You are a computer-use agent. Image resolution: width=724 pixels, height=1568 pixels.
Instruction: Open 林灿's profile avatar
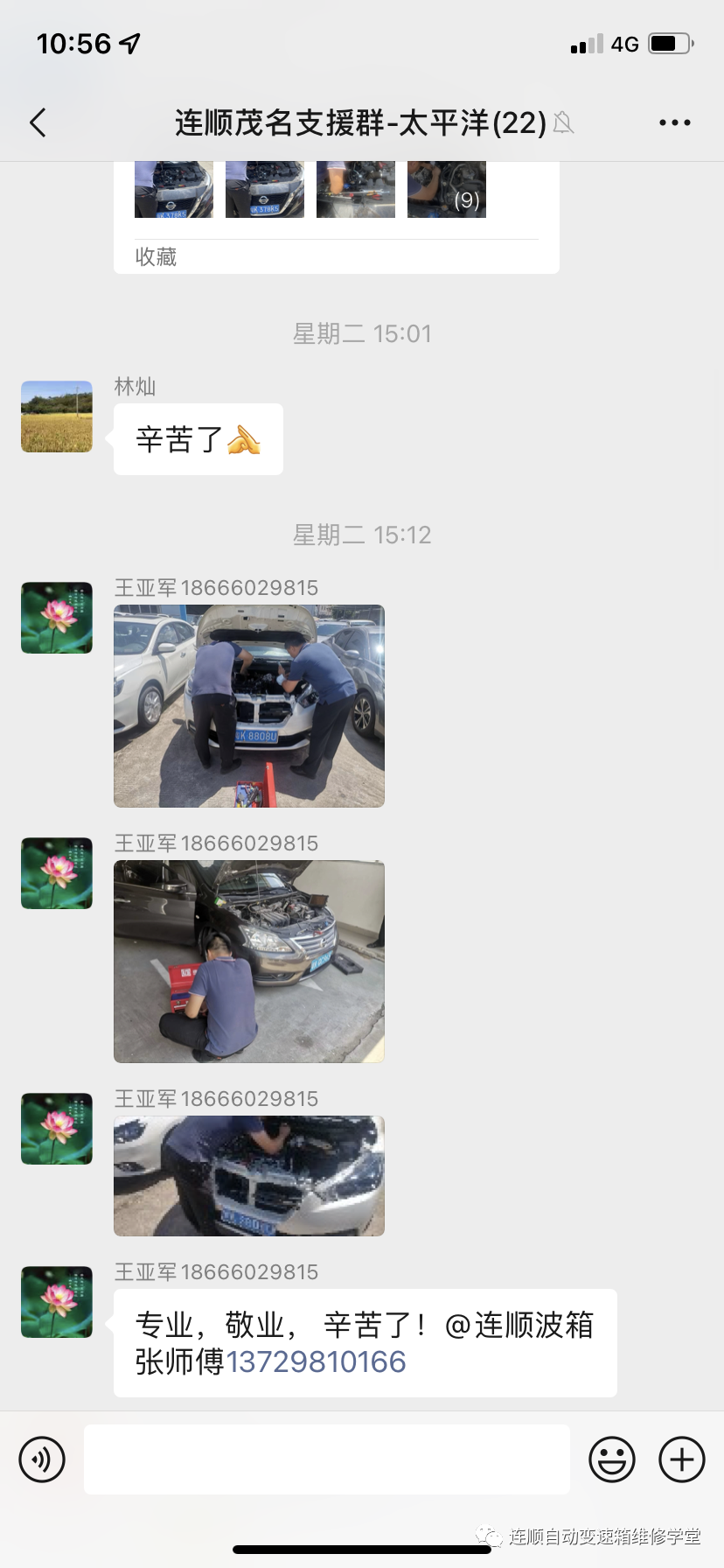(57, 416)
